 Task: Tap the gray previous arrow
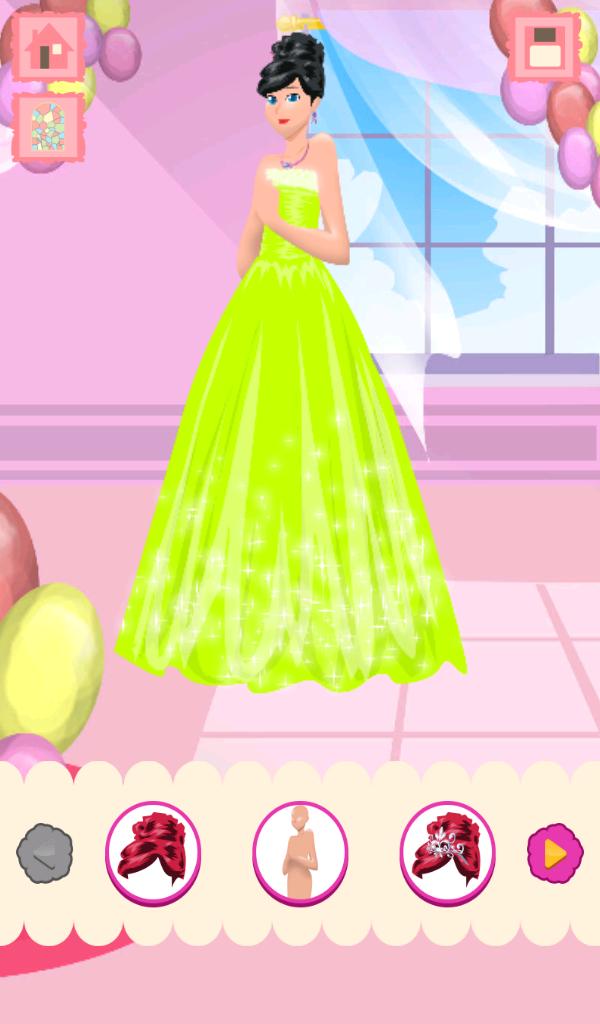tap(44, 853)
